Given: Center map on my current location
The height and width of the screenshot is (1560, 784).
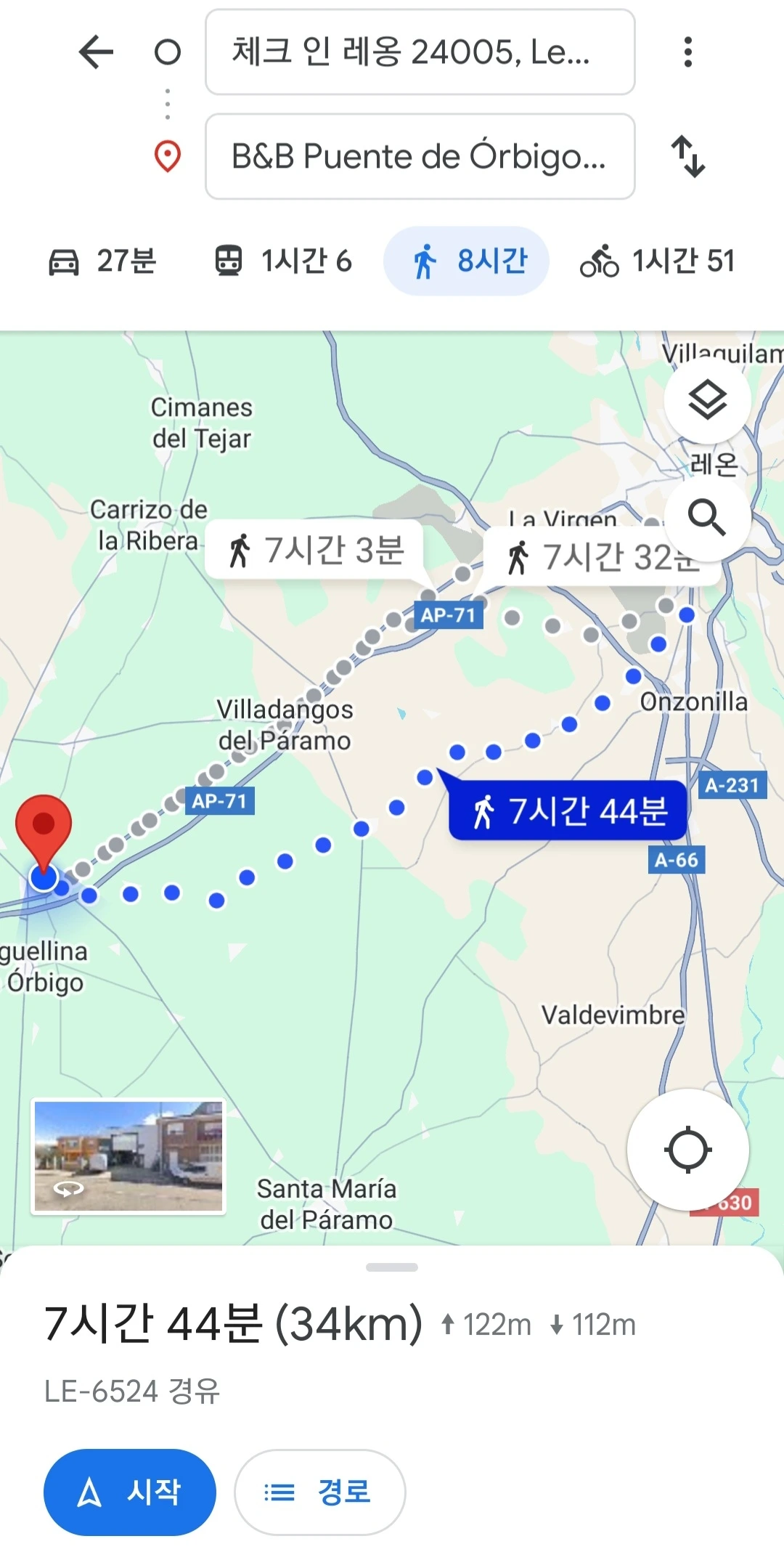Looking at the screenshot, I should pyautogui.click(x=687, y=1150).
